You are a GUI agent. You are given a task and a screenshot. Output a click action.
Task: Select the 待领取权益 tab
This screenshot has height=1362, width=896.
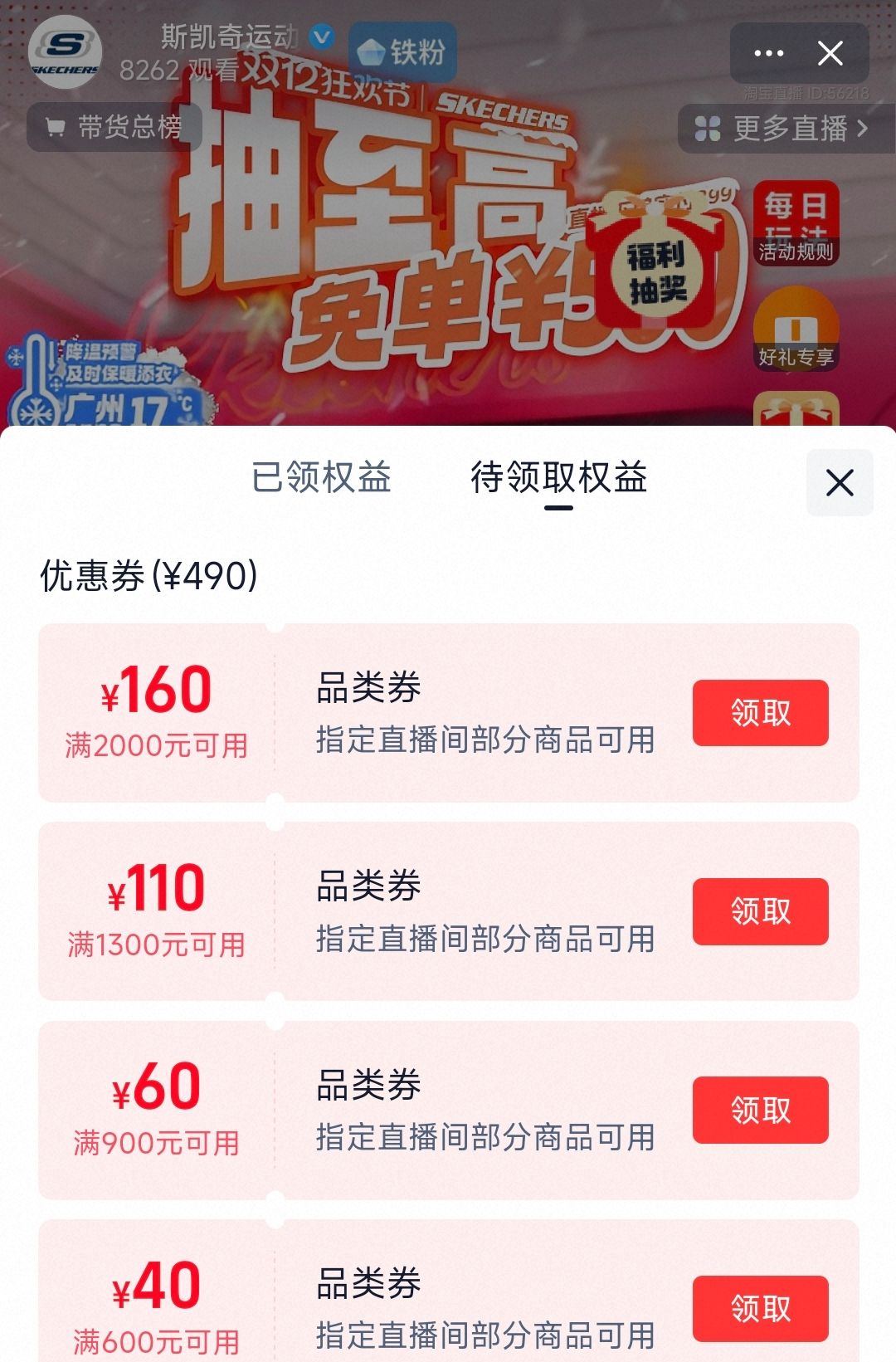[x=558, y=478]
